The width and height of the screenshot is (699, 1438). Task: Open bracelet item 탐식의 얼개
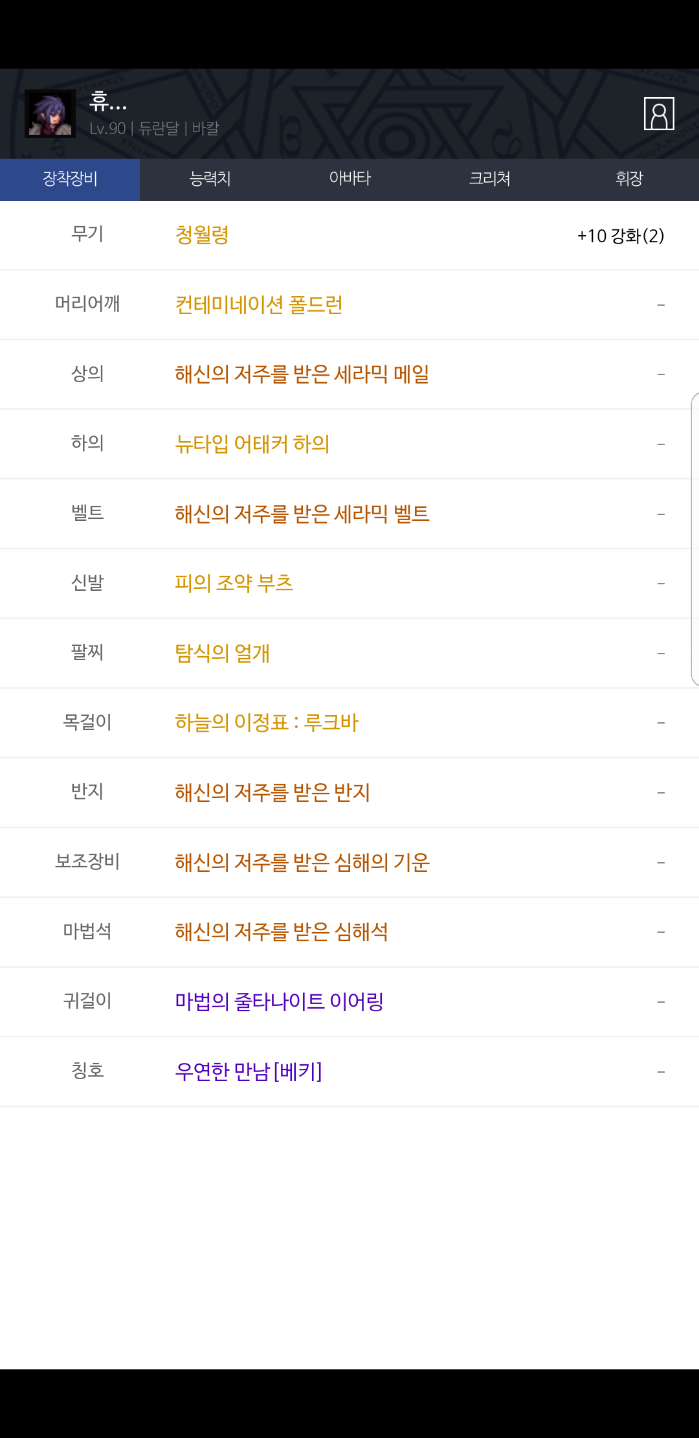tap(222, 653)
